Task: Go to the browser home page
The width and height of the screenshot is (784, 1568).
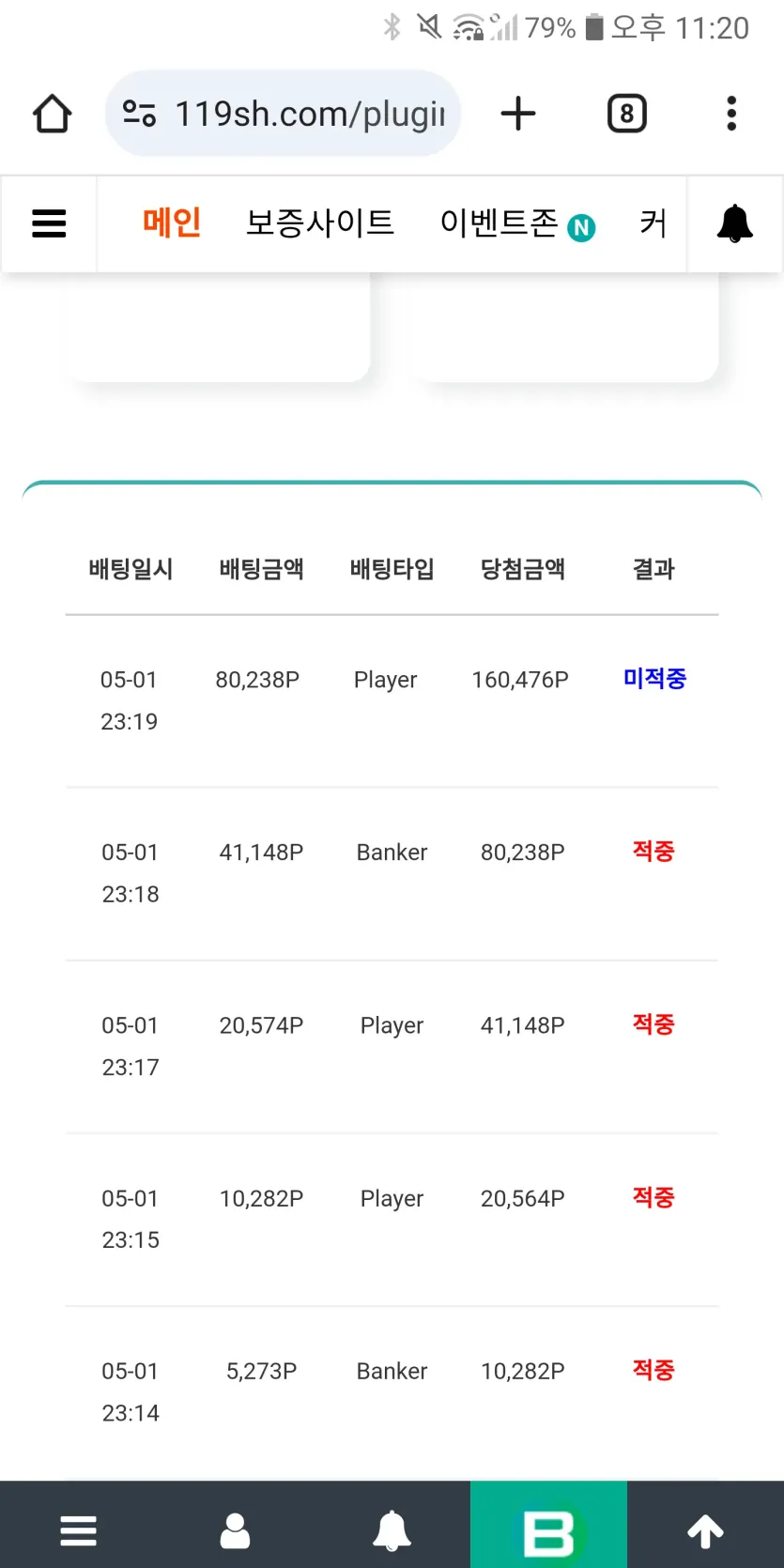Action: (x=53, y=114)
